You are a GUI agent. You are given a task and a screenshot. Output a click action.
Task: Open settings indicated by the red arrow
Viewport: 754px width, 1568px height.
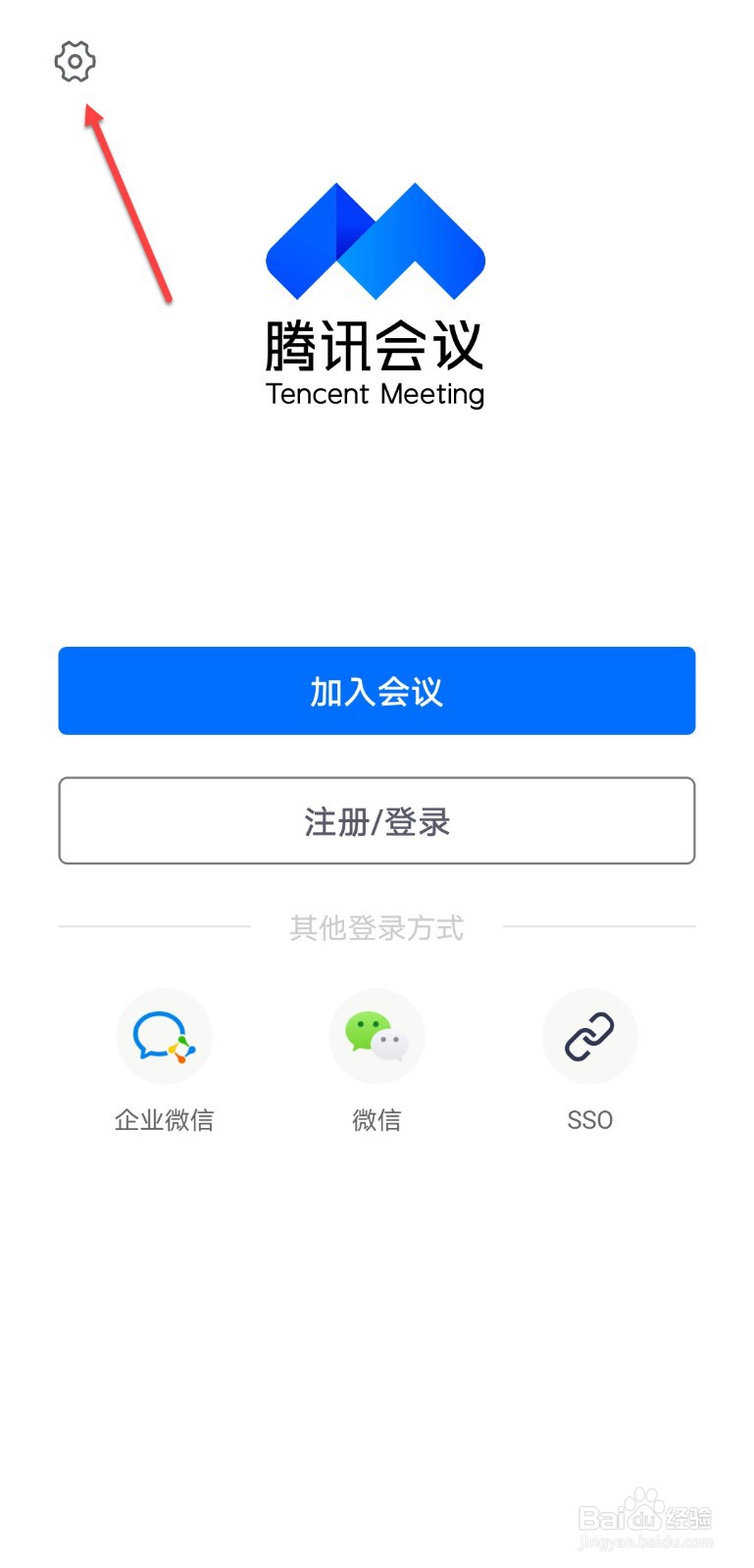click(x=75, y=61)
